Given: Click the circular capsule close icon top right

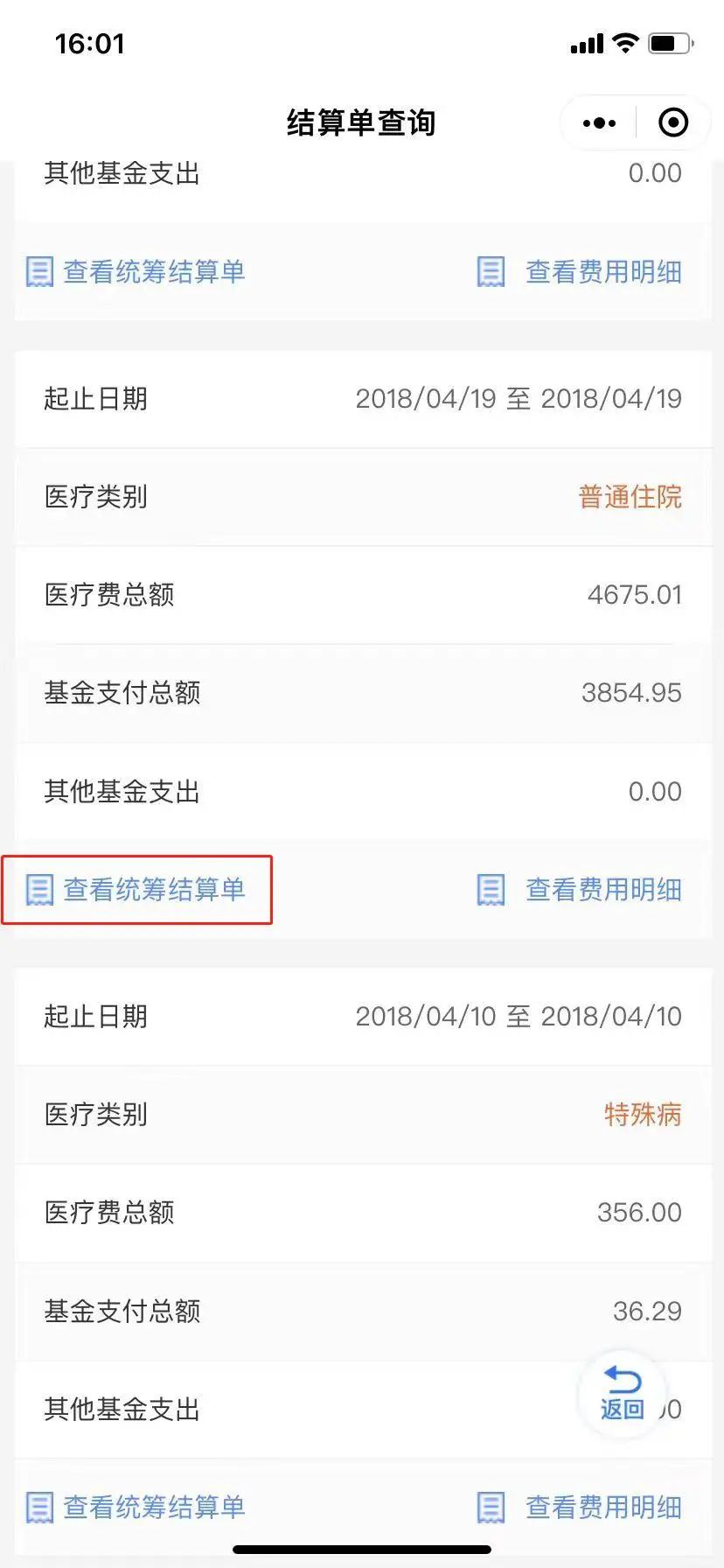Looking at the screenshot, I should point(673,122).
